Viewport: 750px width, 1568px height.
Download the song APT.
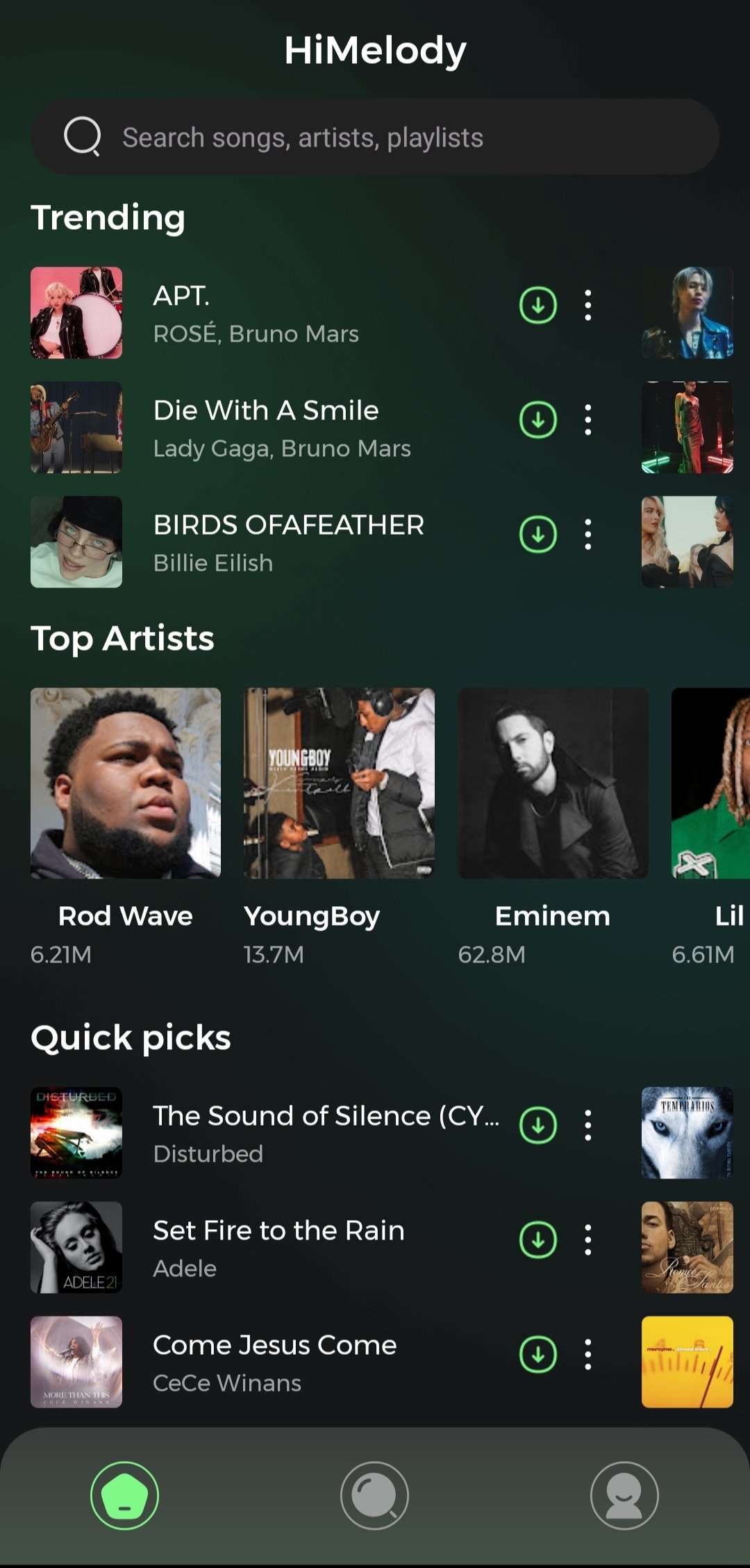pos(538,305)
